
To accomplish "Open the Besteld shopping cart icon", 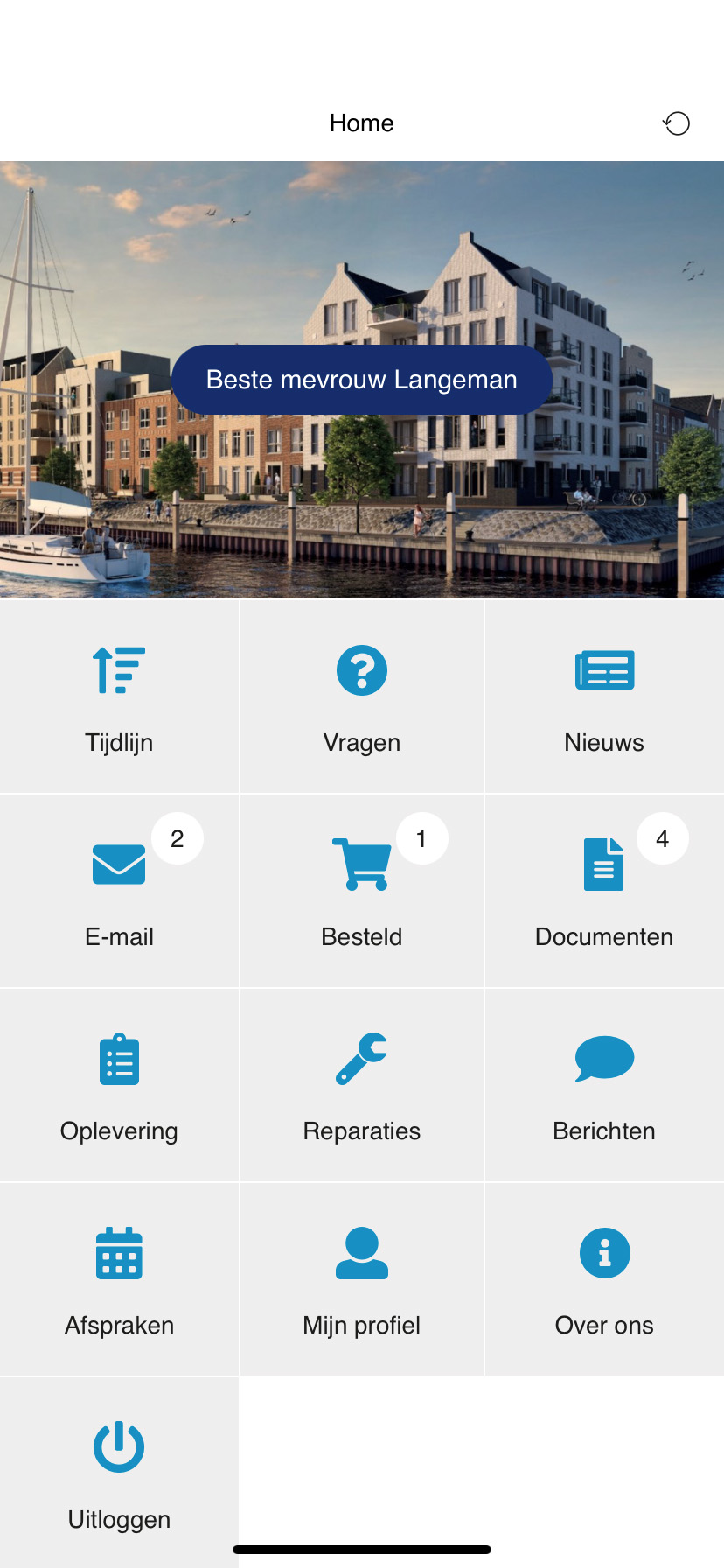I will [361, 864].
